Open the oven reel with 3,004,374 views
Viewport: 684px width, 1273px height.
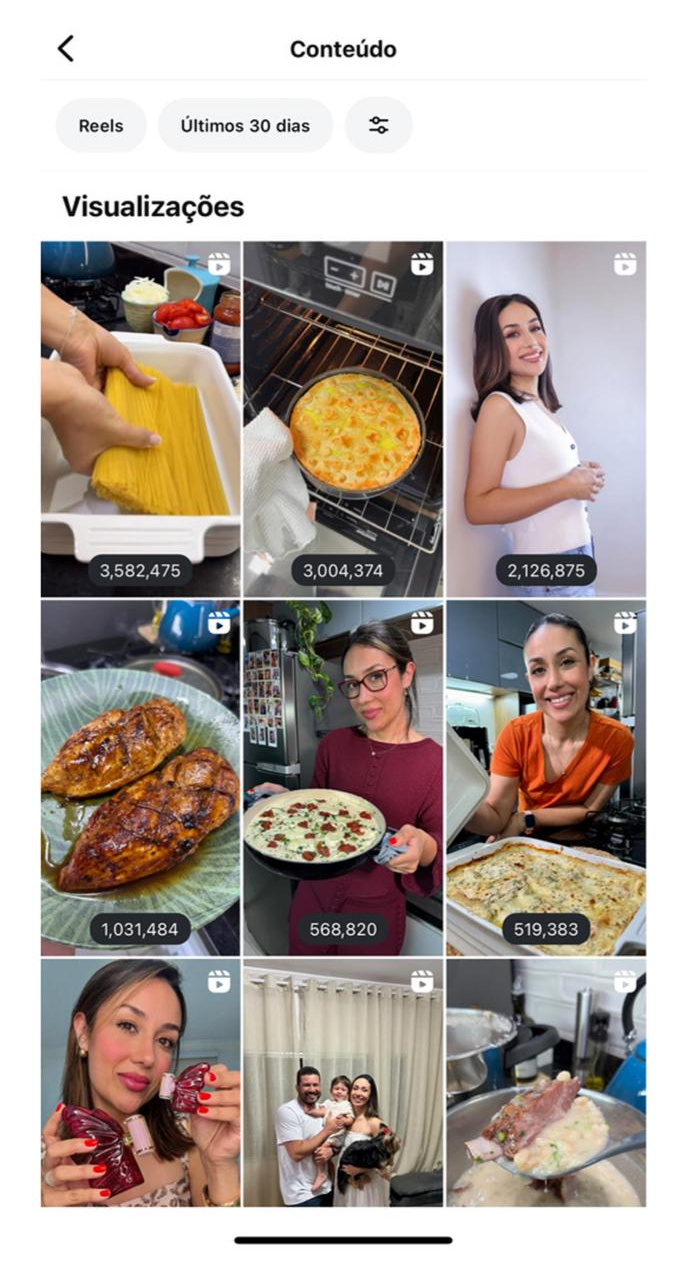pos(343,418)
